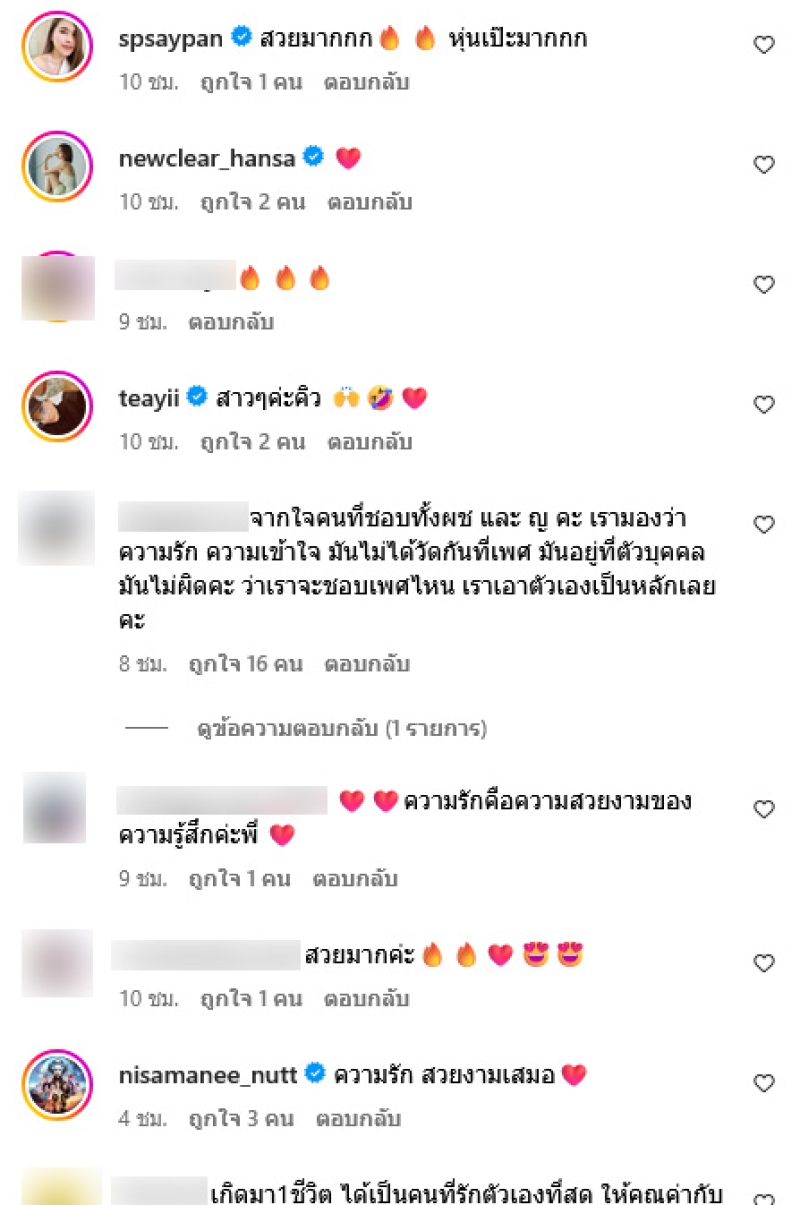Viewport: 800px width, 1205px height.
Task: Like the comment by spsaypan
Action: (x=764, y=45)
